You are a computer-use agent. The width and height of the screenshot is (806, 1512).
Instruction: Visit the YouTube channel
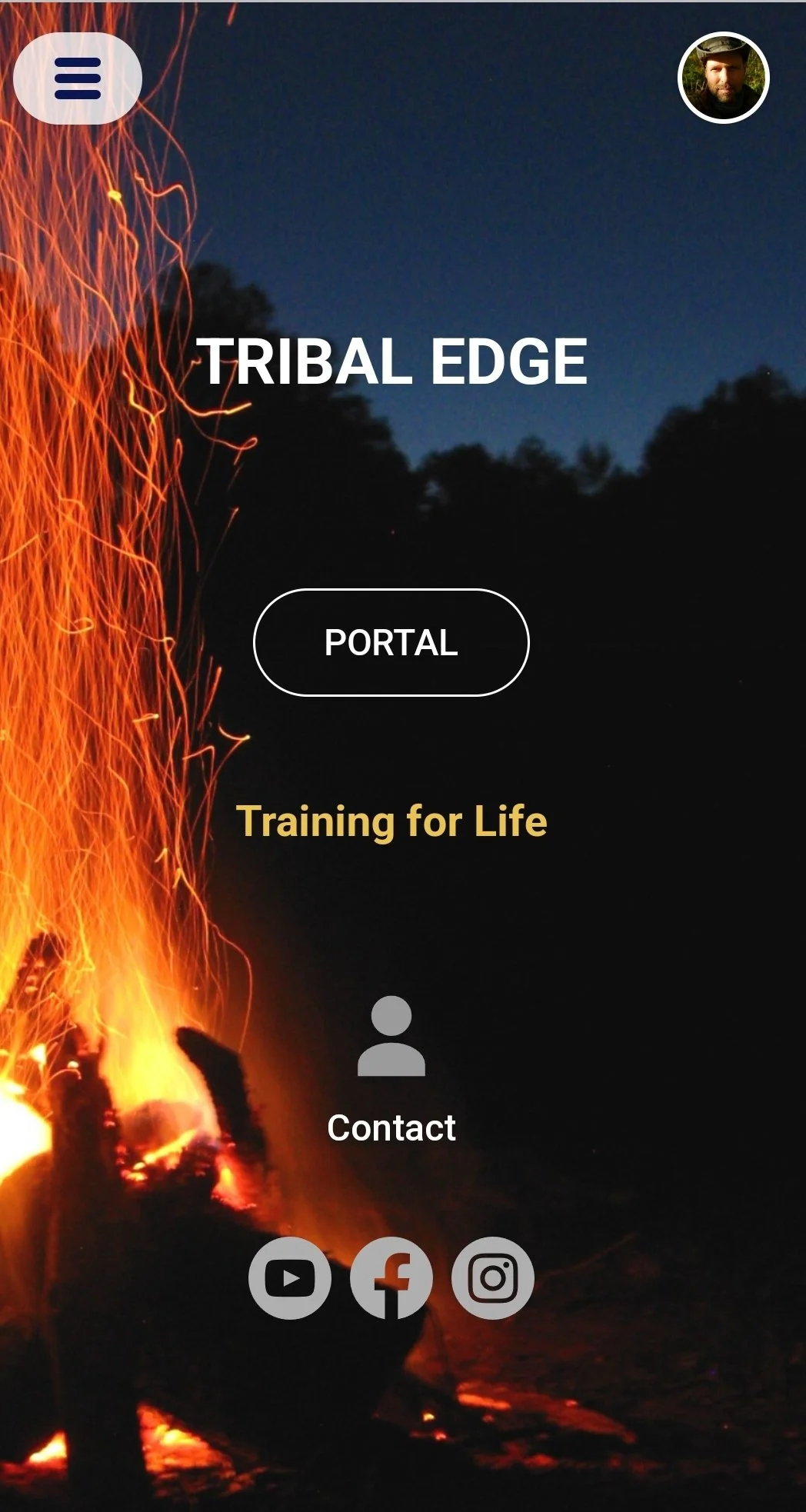(x=290, y=1278)
